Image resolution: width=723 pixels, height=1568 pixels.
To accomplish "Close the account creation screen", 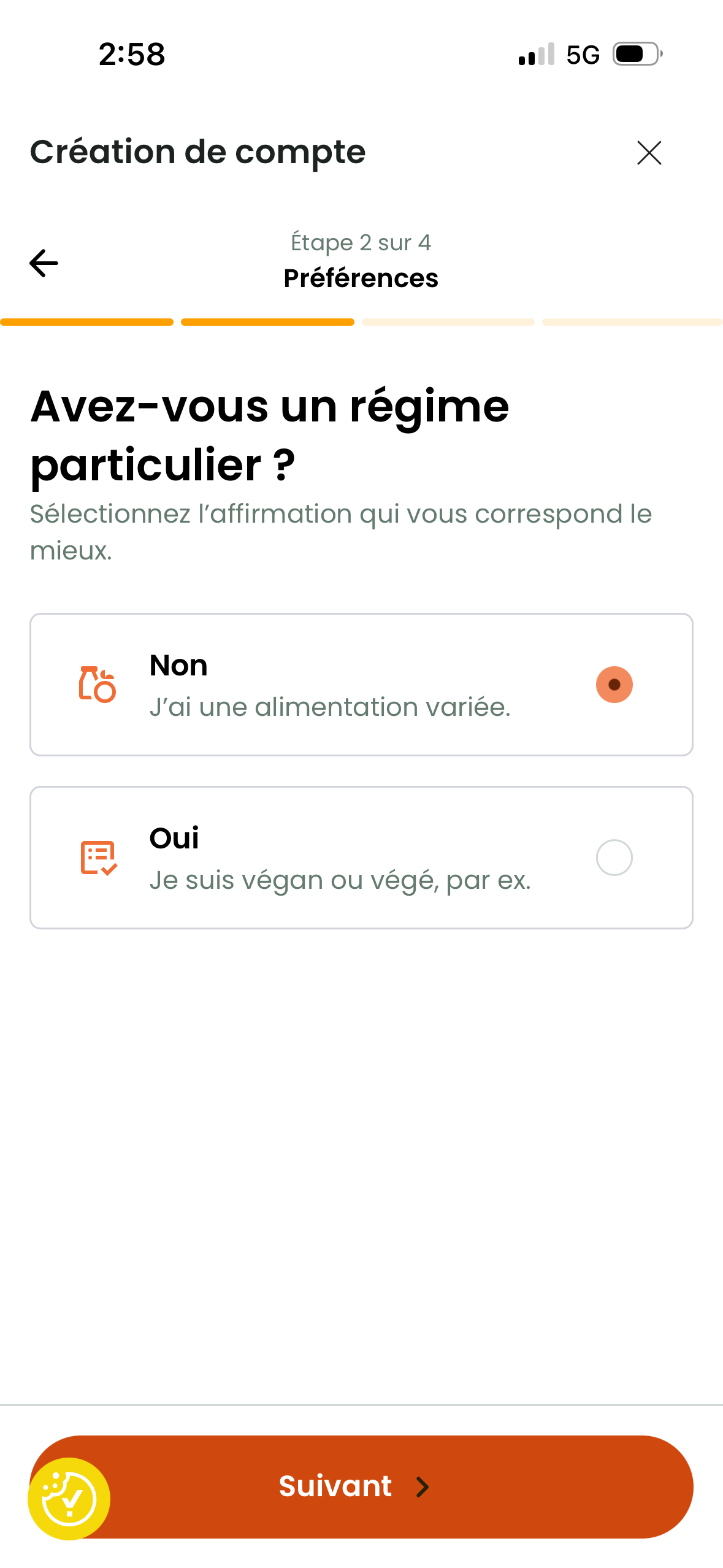I will [649, 153].
